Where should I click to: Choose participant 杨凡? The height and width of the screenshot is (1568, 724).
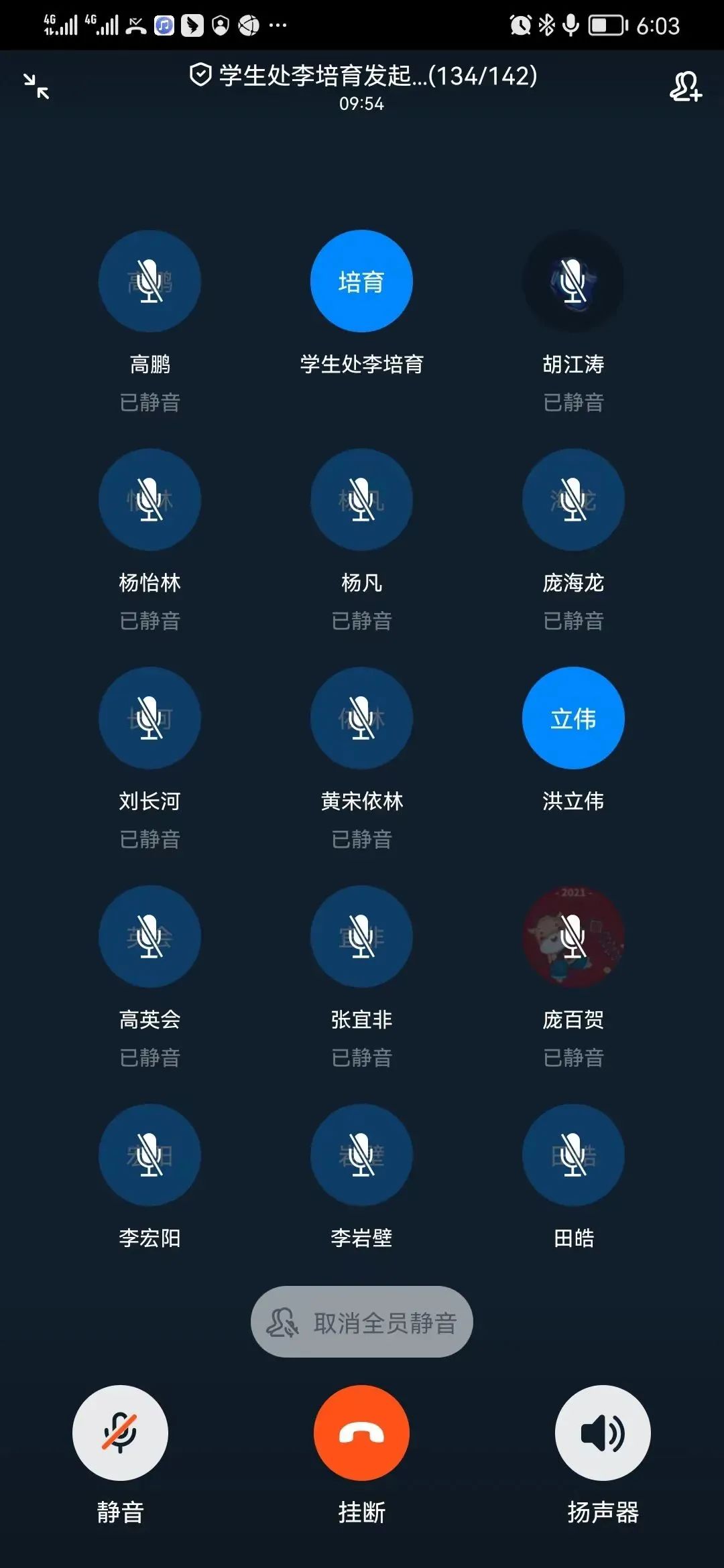click(361, 500)
